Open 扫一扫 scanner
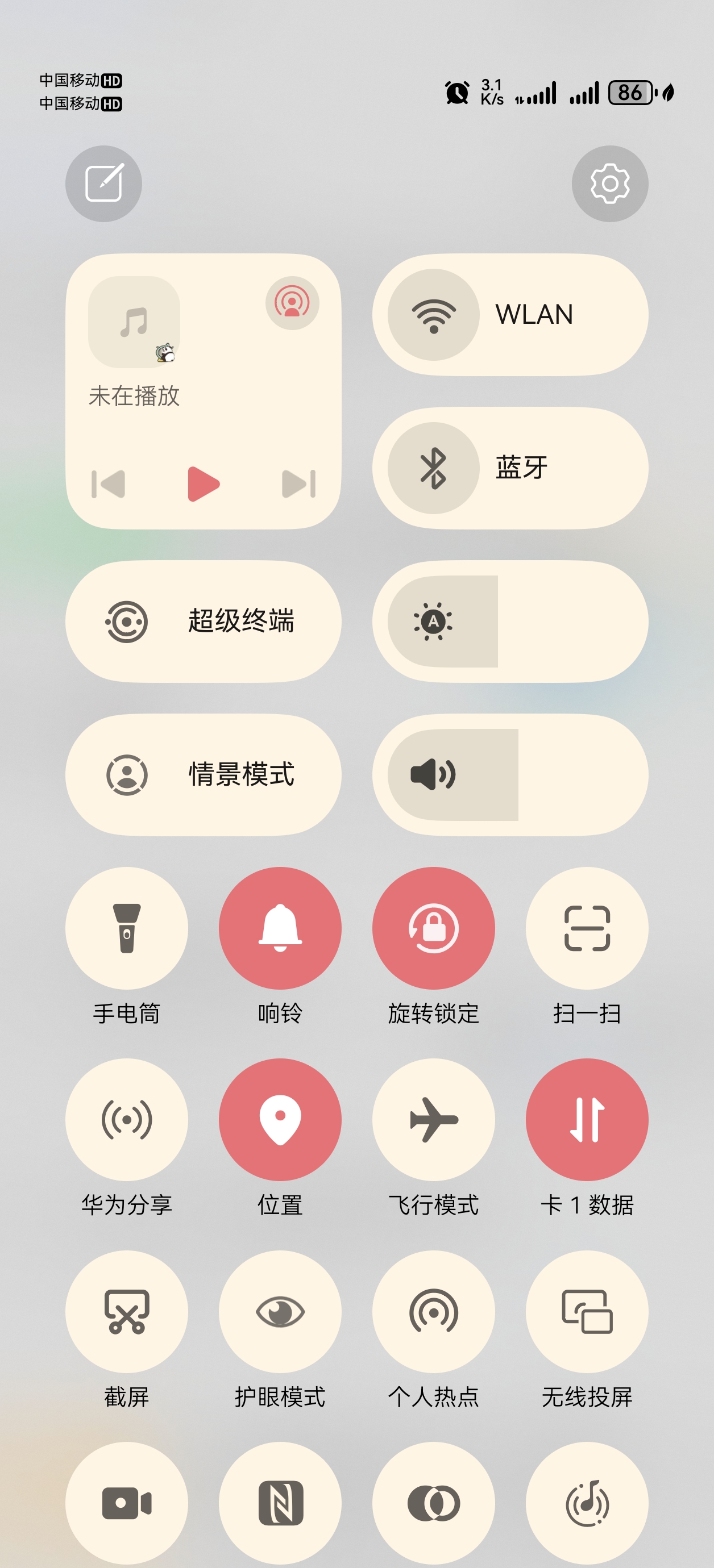The image size is (714, 1568). point(587,928)
